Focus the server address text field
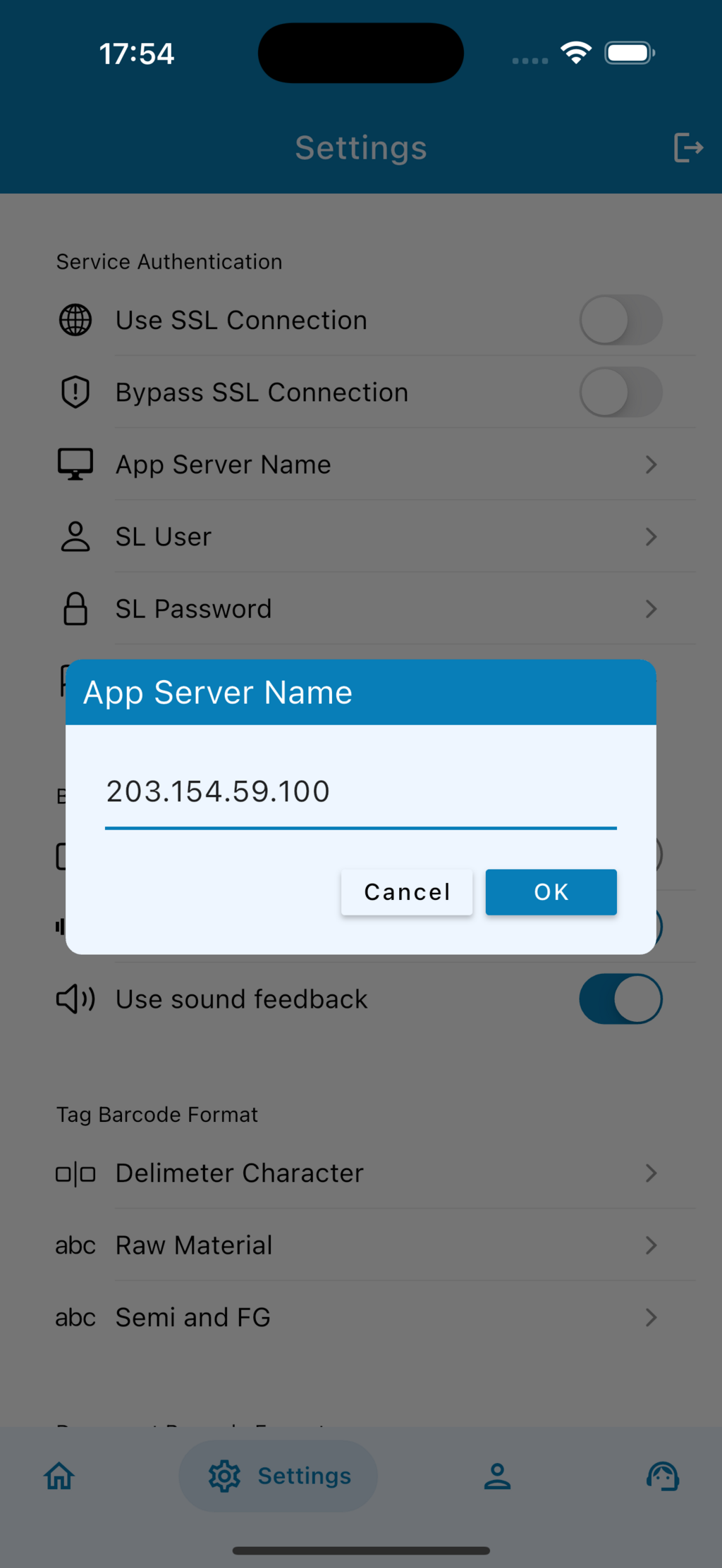Viewport: 722px width, 1568px height. tap(360, 792)
